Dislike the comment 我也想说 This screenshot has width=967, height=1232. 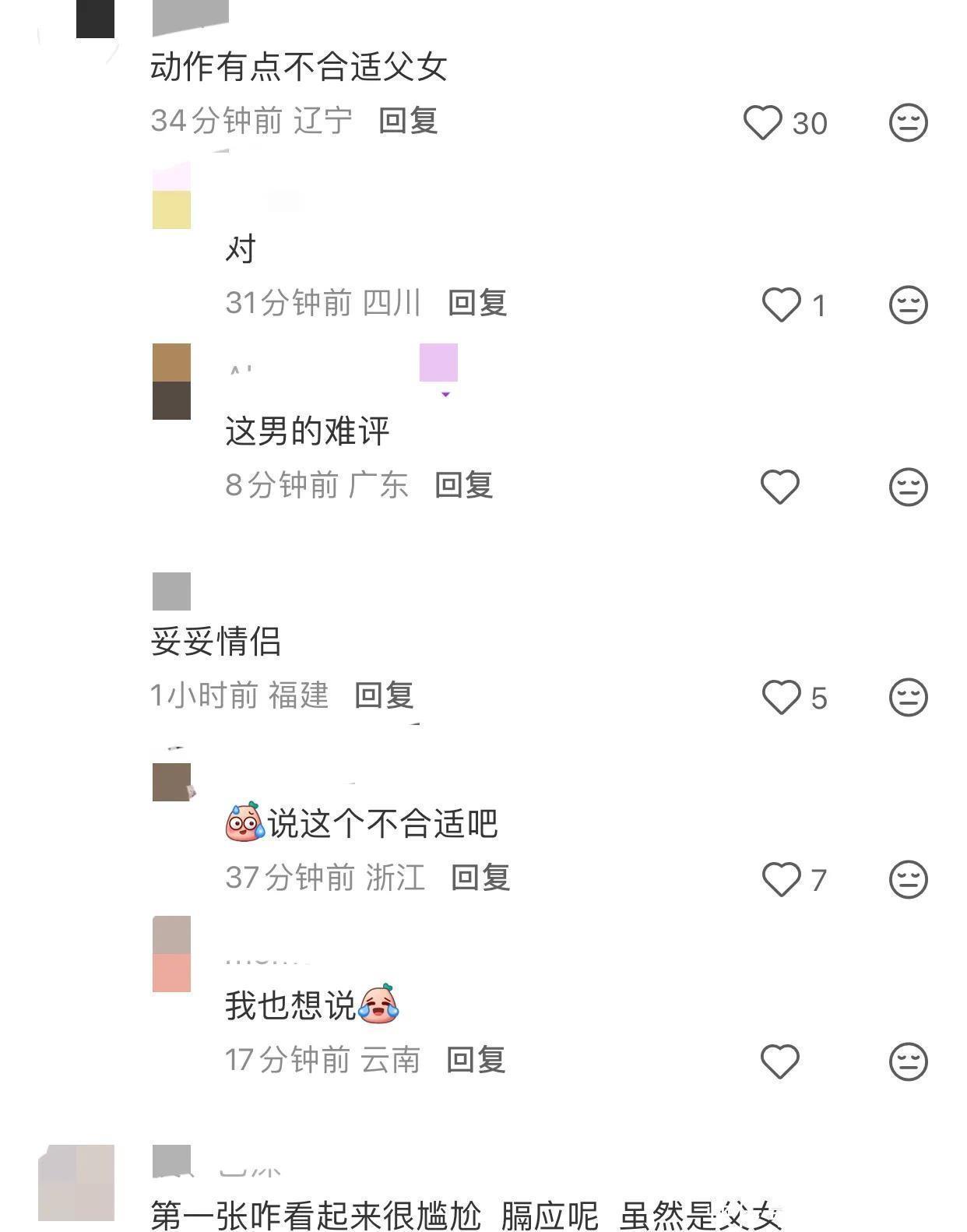point(908,1061)
